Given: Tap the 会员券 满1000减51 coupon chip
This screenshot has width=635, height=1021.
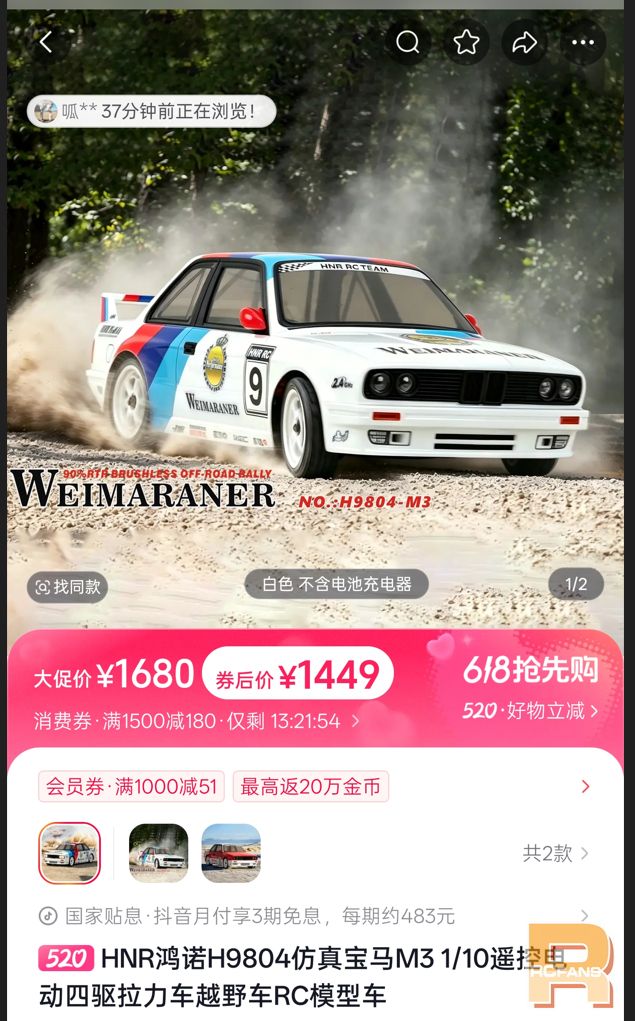Looking at the screenshot, I should [132, 787].
